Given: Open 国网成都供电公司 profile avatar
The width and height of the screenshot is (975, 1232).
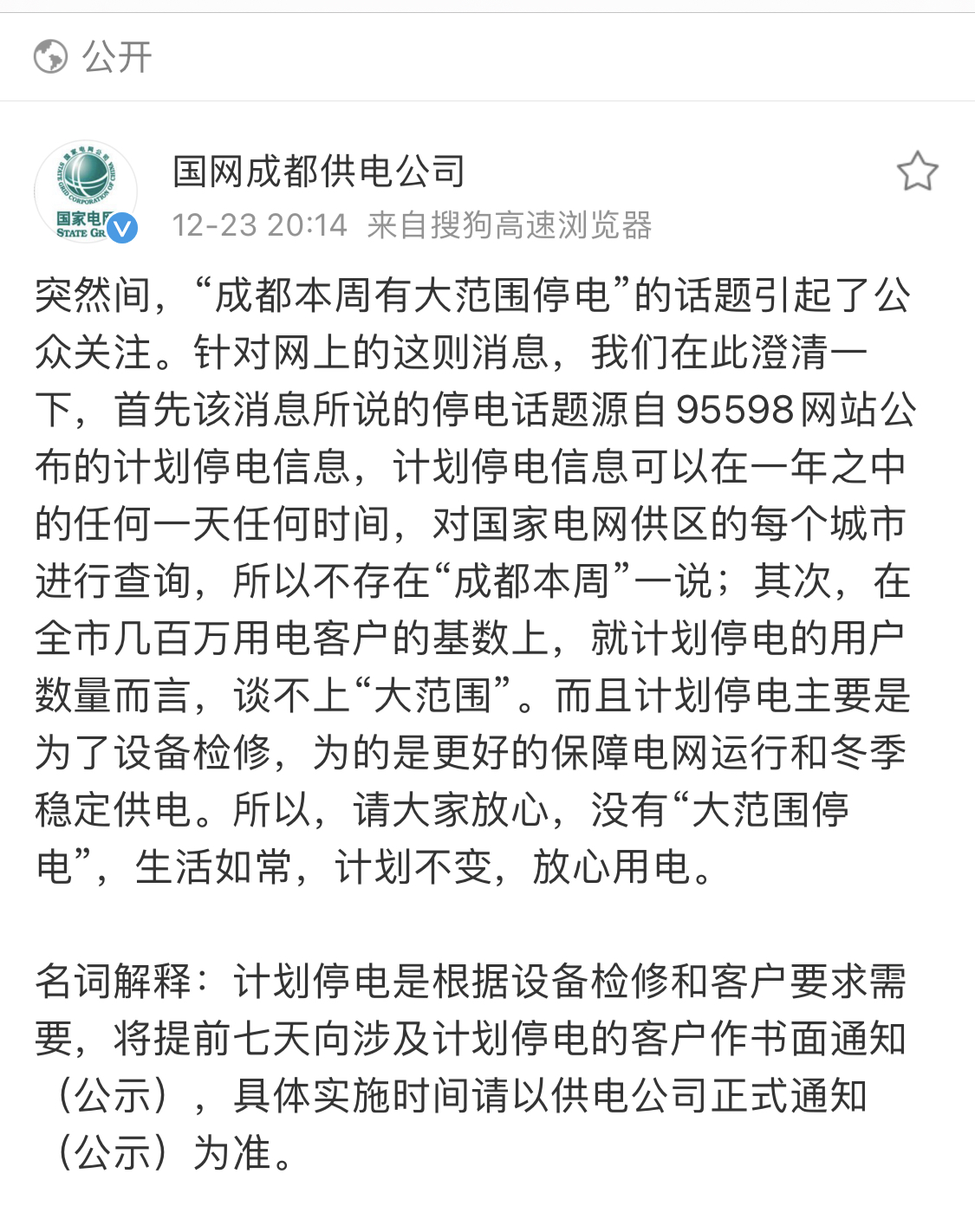Looking at the screenshot, I should 86,191.
